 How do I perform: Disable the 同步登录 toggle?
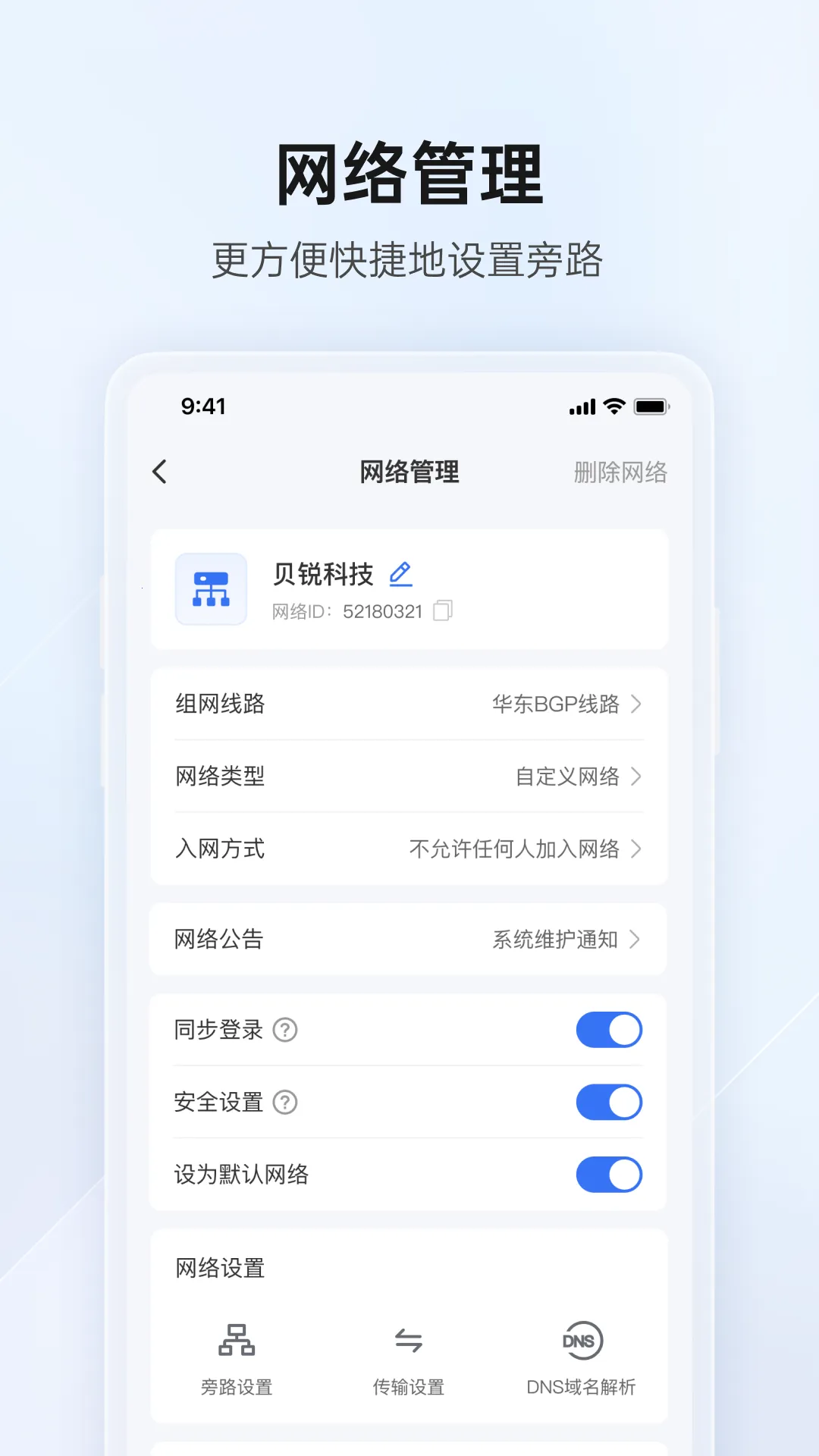[609, 1029]
